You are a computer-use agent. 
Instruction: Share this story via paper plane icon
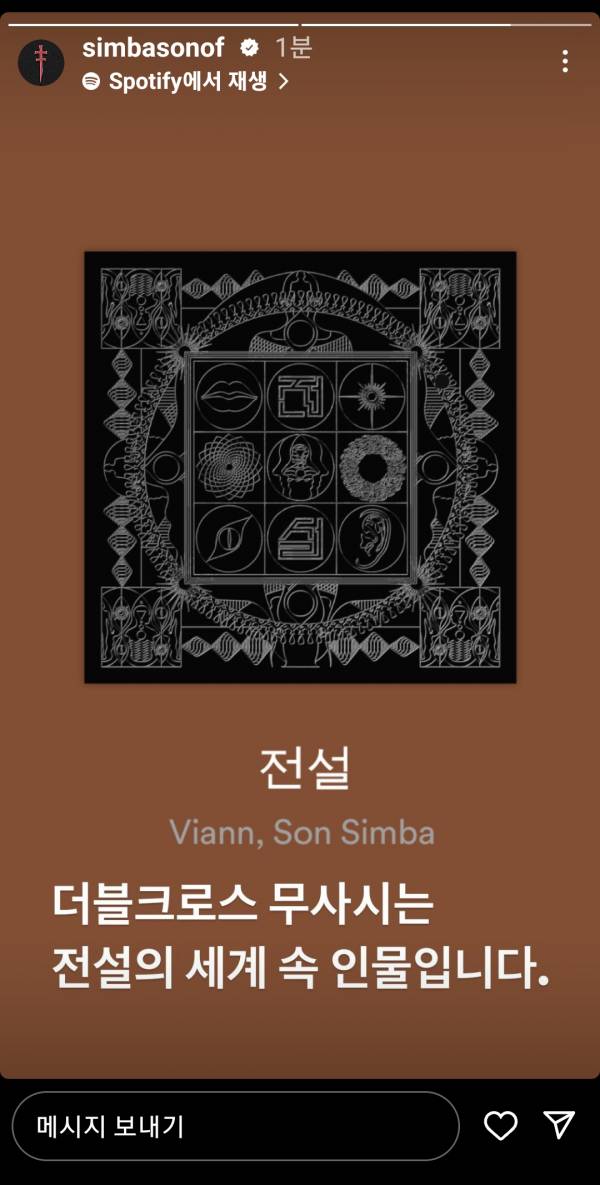[x=559, y=1125]
